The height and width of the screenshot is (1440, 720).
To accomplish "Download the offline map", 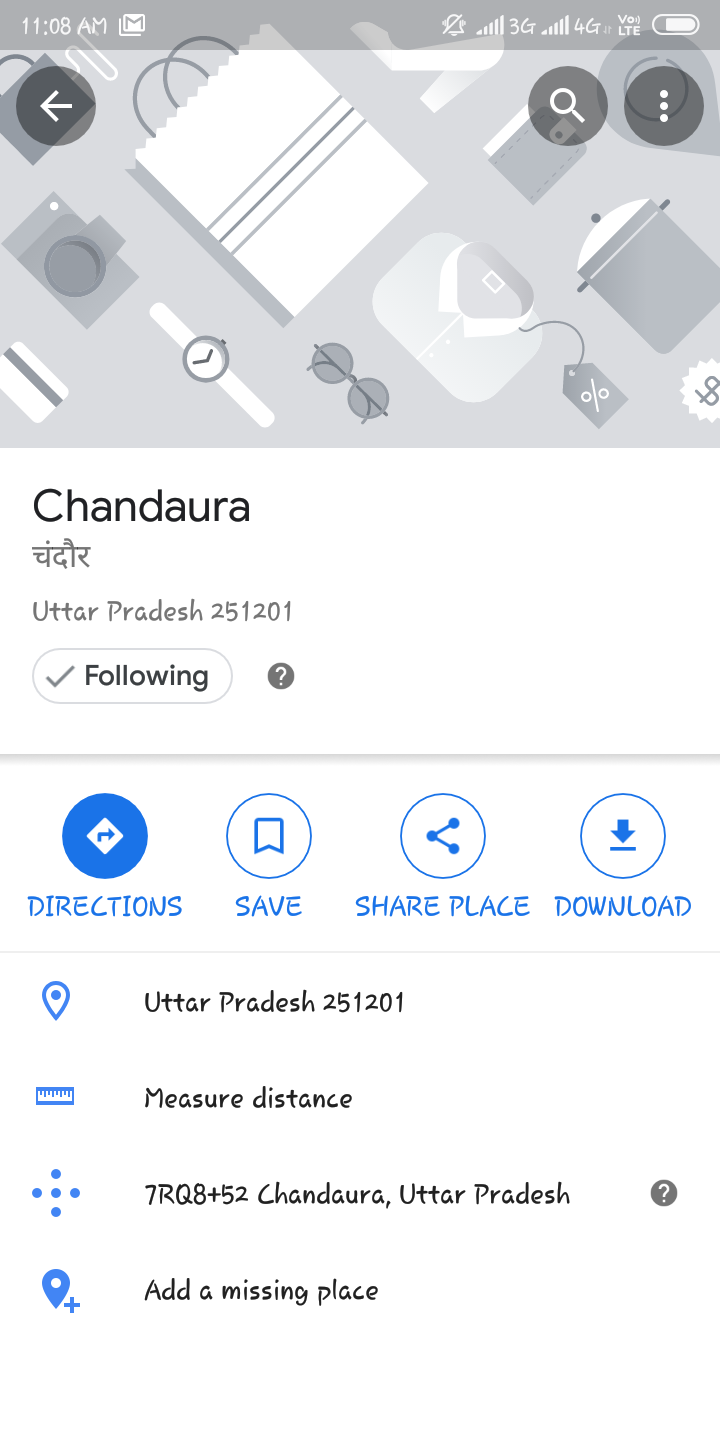I will (x=622, y=836).
